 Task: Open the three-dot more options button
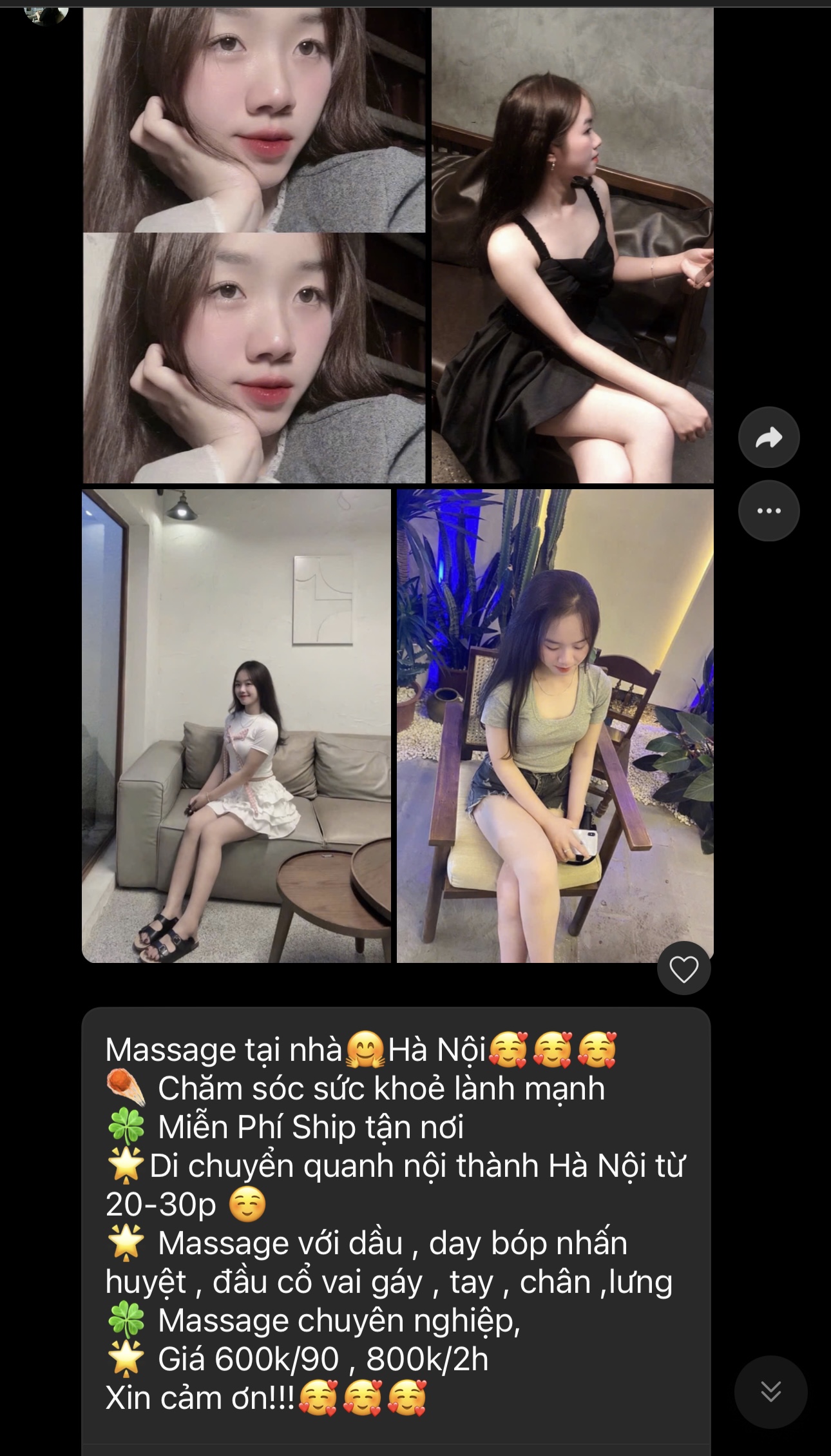[x=769, y=511]
